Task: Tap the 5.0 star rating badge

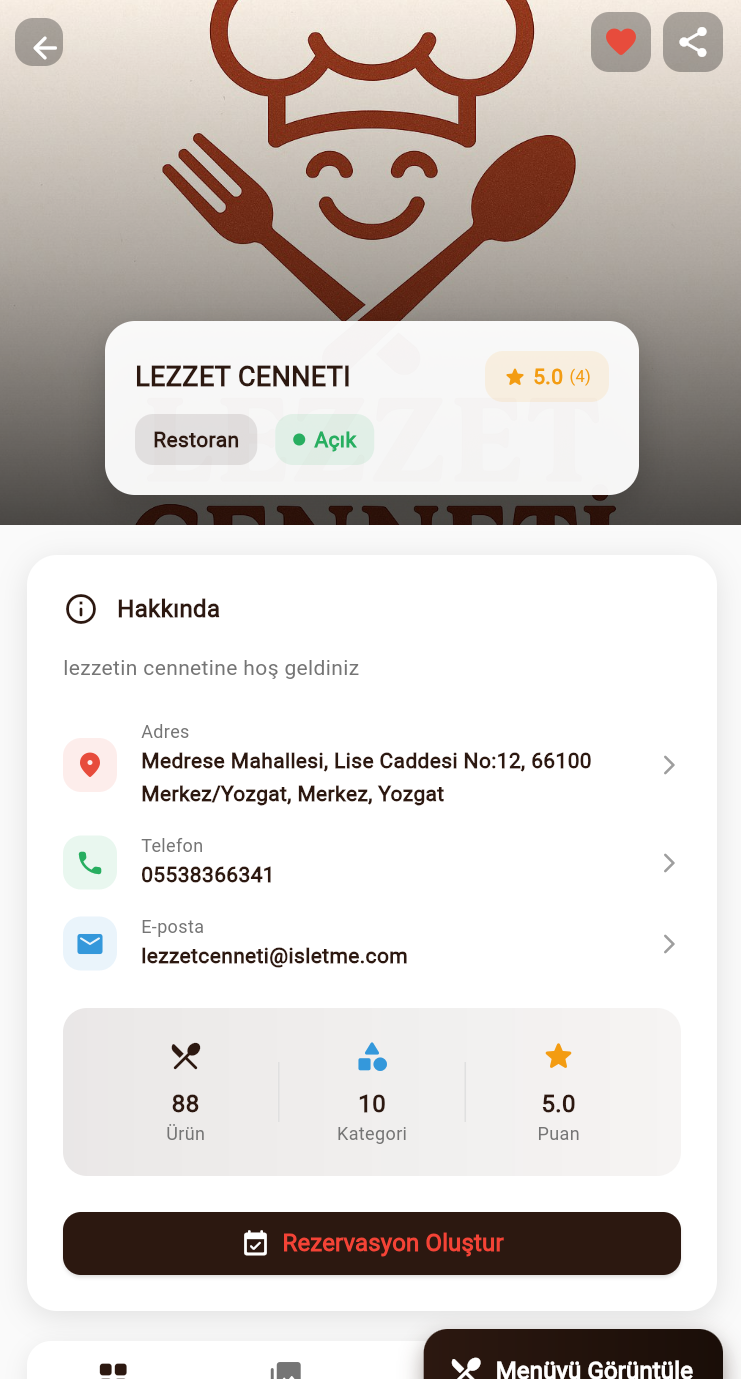Action: (547, 376)
